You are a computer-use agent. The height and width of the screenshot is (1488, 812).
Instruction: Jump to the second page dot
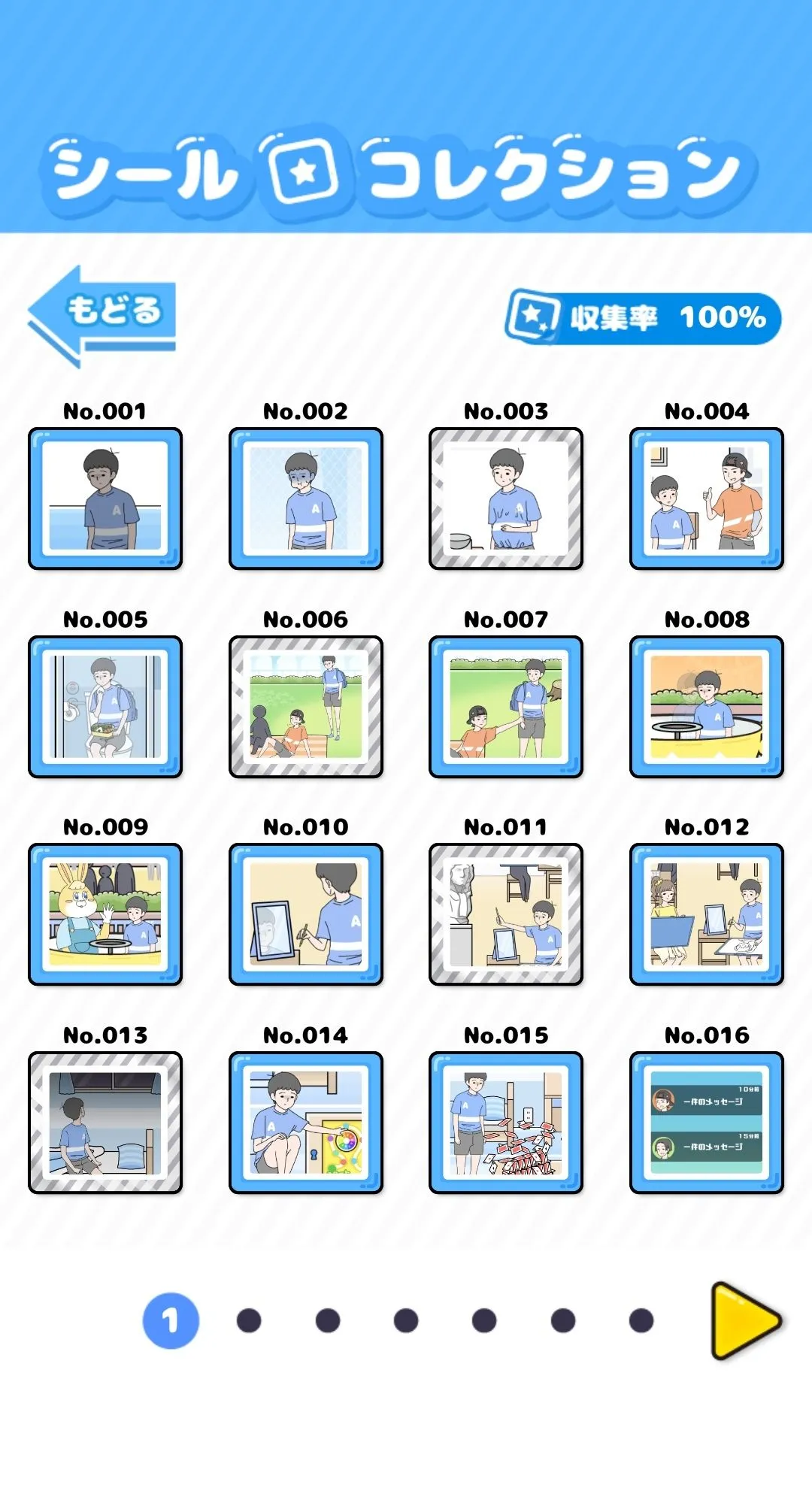click(x=249, y=1320)
